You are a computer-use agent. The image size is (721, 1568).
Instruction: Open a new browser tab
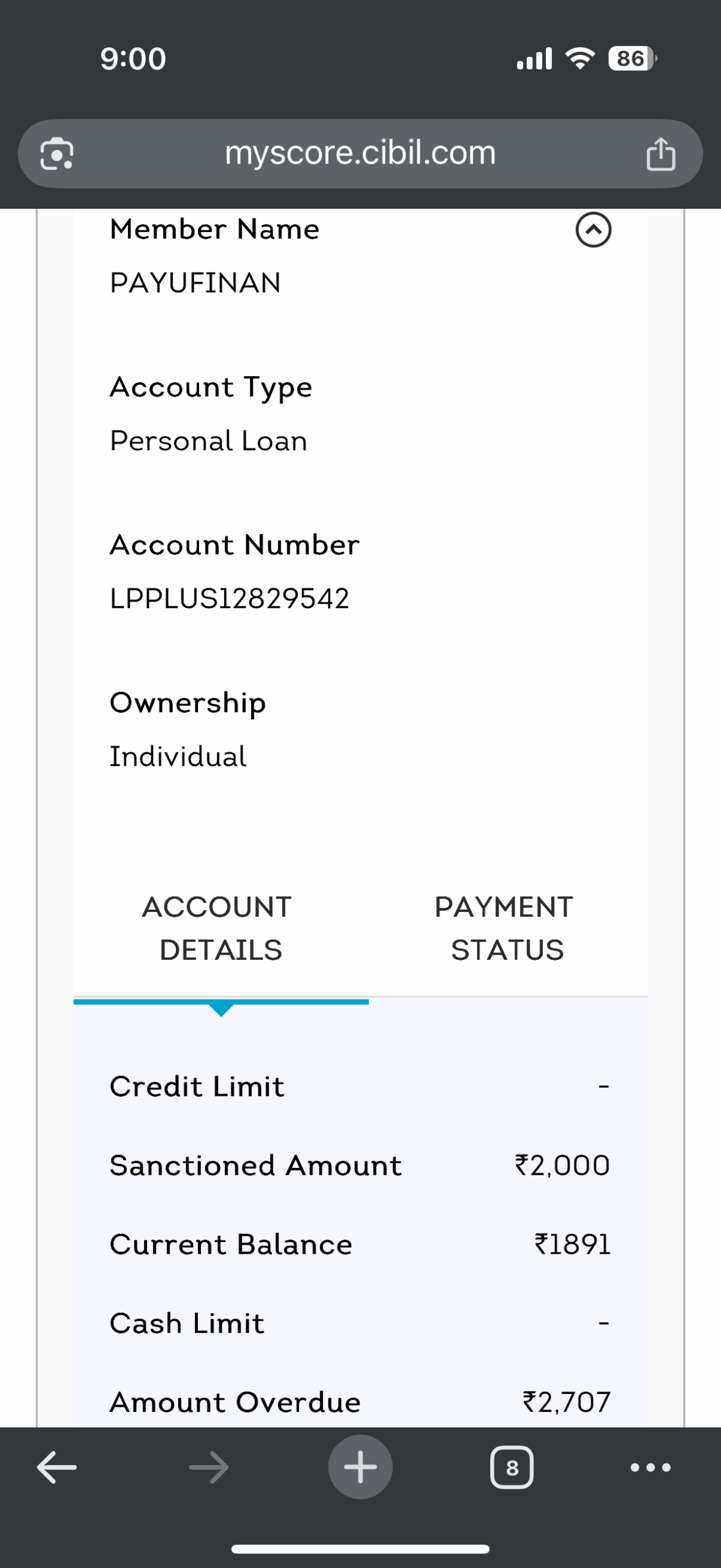[360, 1467]
